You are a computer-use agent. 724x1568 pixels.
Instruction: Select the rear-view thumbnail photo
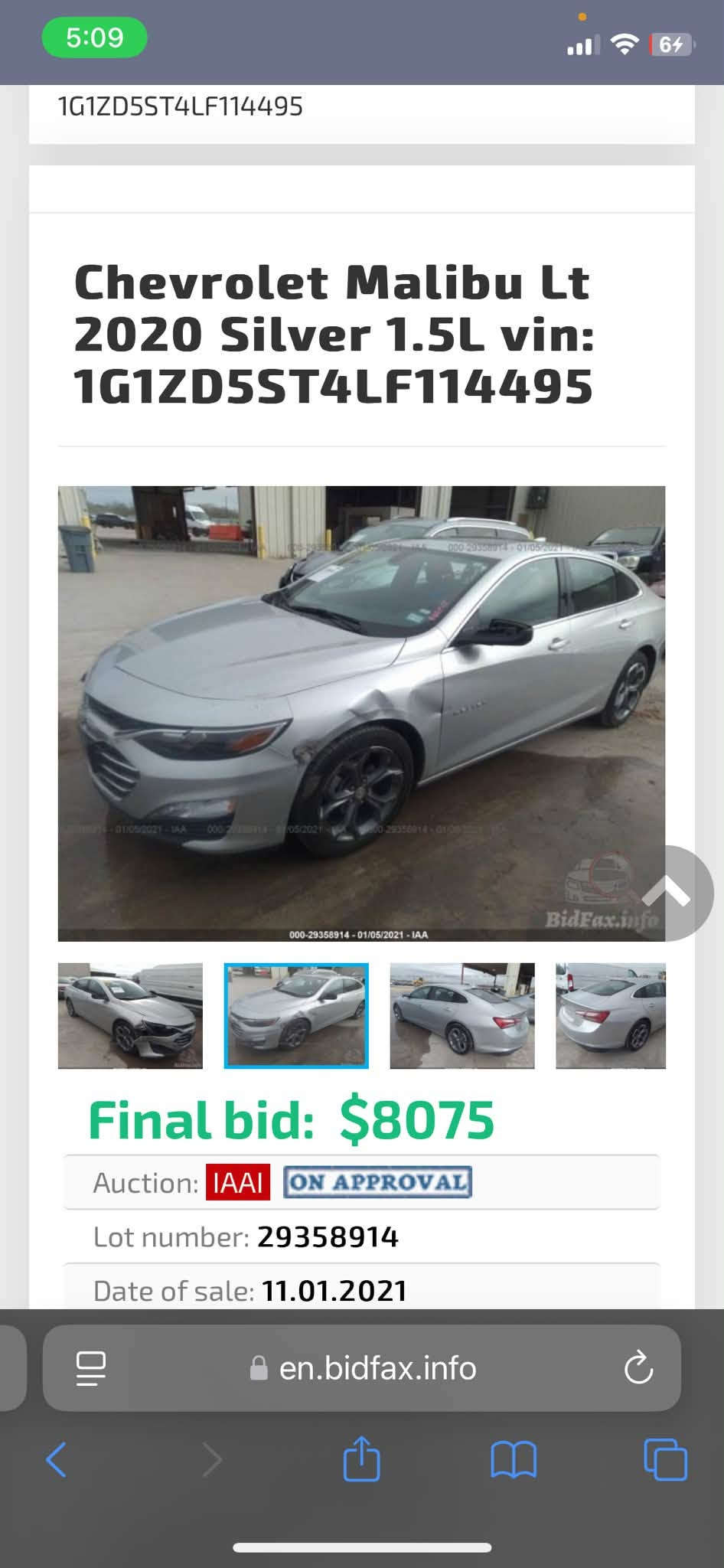[x=611, y=1015]
